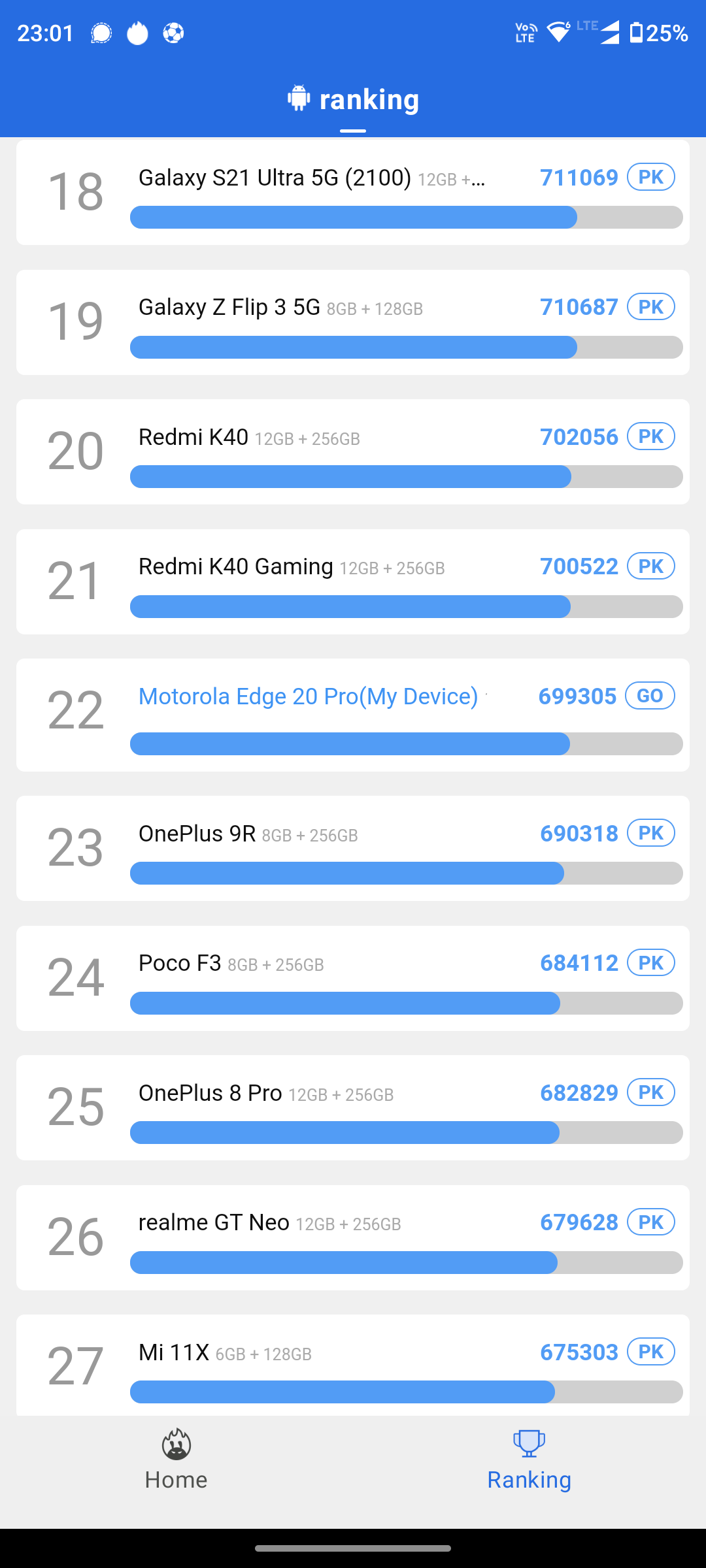Select PK beside OnePlus 9R

[650, 833]
